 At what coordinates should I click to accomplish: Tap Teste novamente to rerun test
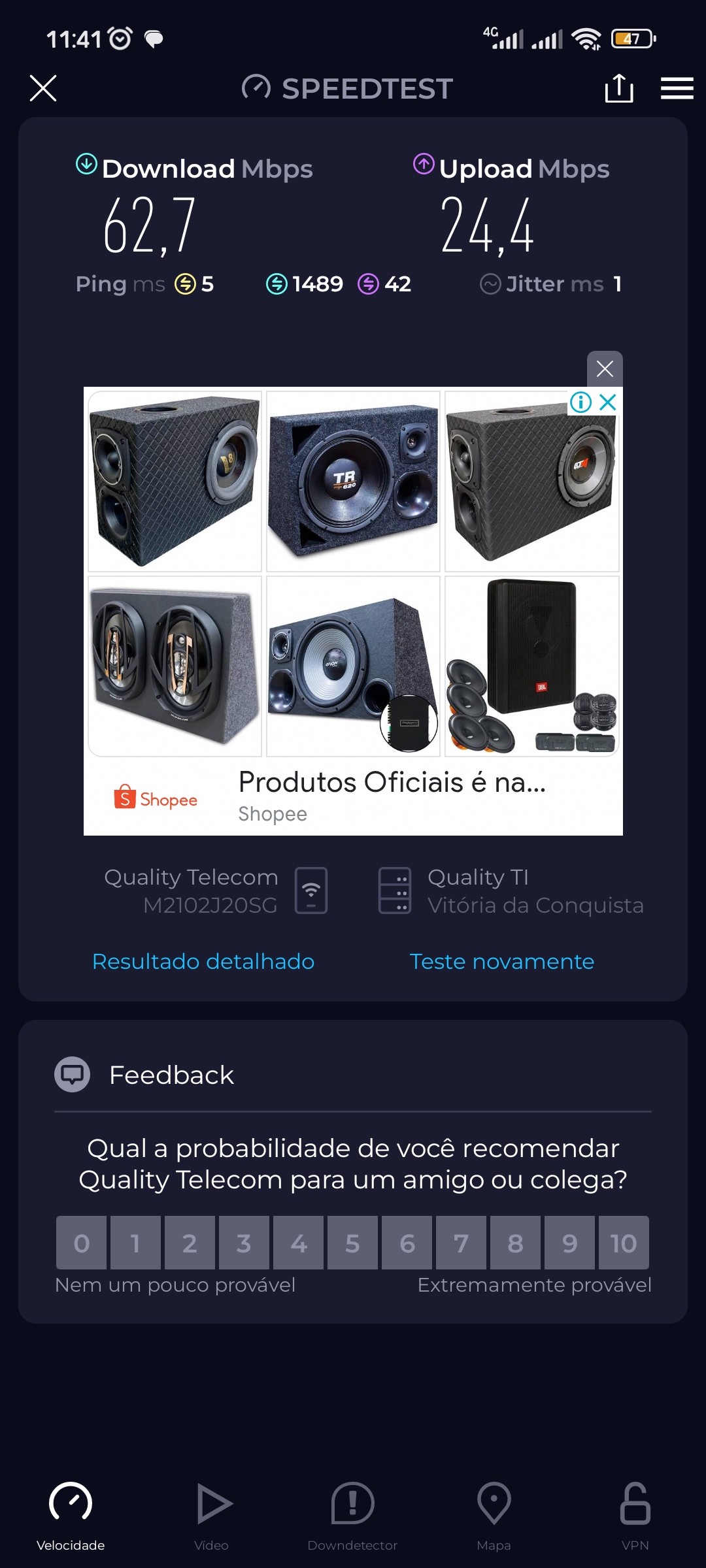(x=501, y=962)
